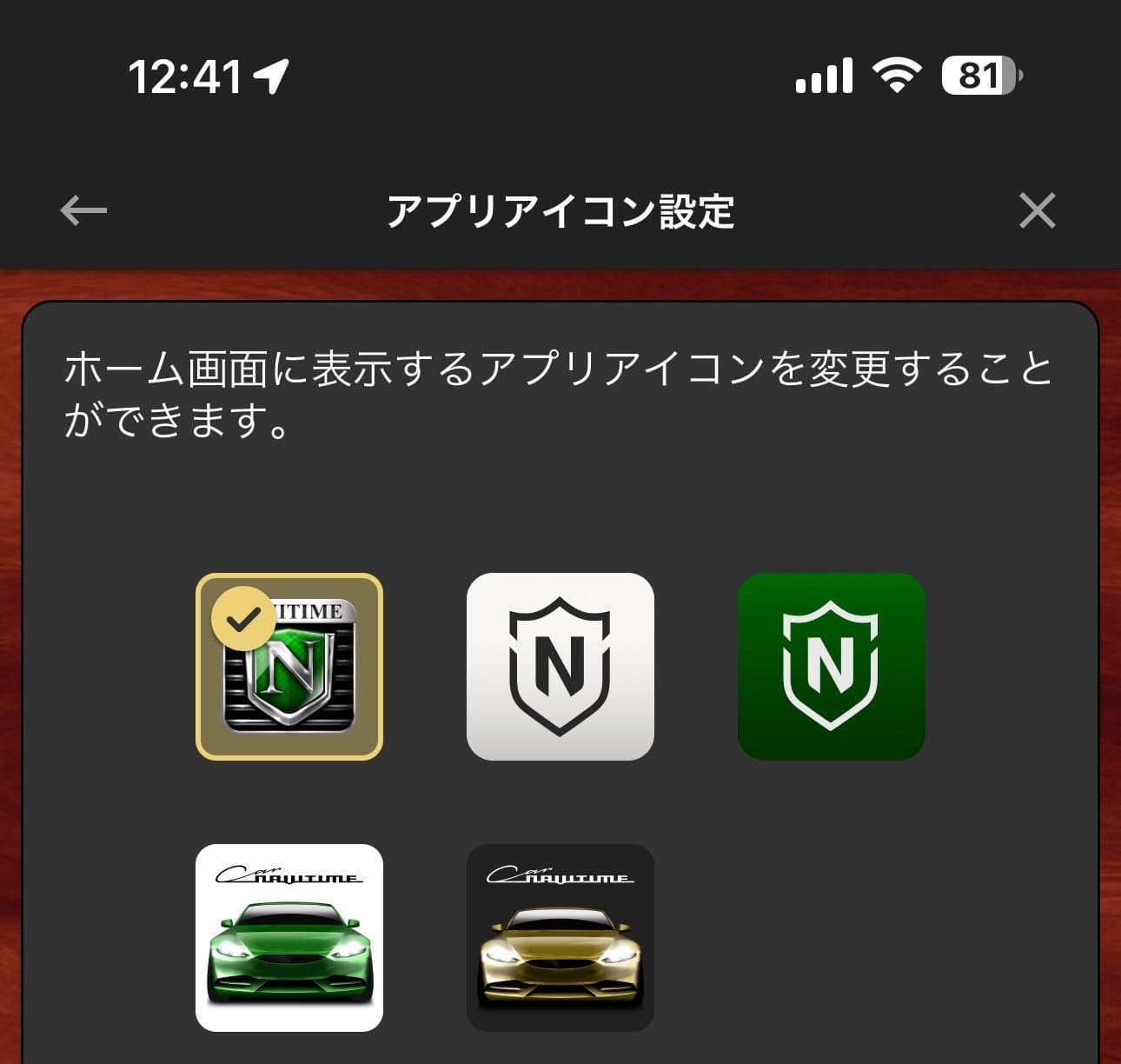Image resolution: width=1121 pixels, height=1064 pixels.
Task: Choose the white shield N app icon
Action: coord(560,667)
